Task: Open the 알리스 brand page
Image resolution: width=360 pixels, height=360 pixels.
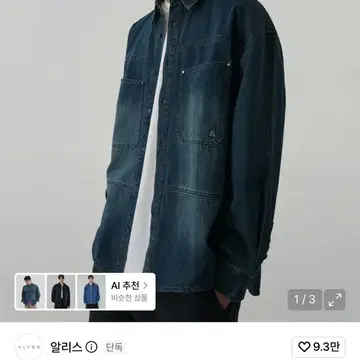Action: tap(66, 347)
